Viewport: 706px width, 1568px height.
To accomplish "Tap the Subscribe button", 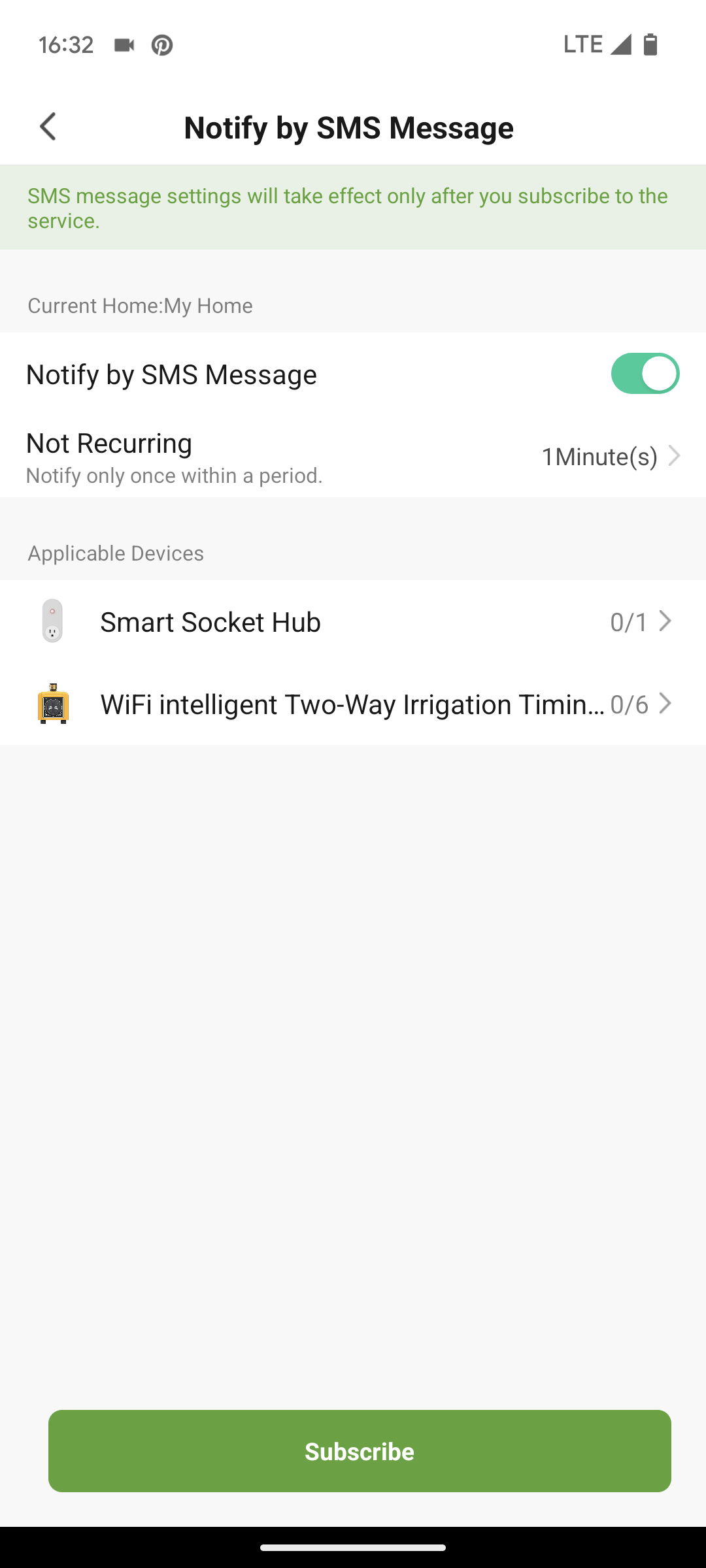I will point(360,1451).
